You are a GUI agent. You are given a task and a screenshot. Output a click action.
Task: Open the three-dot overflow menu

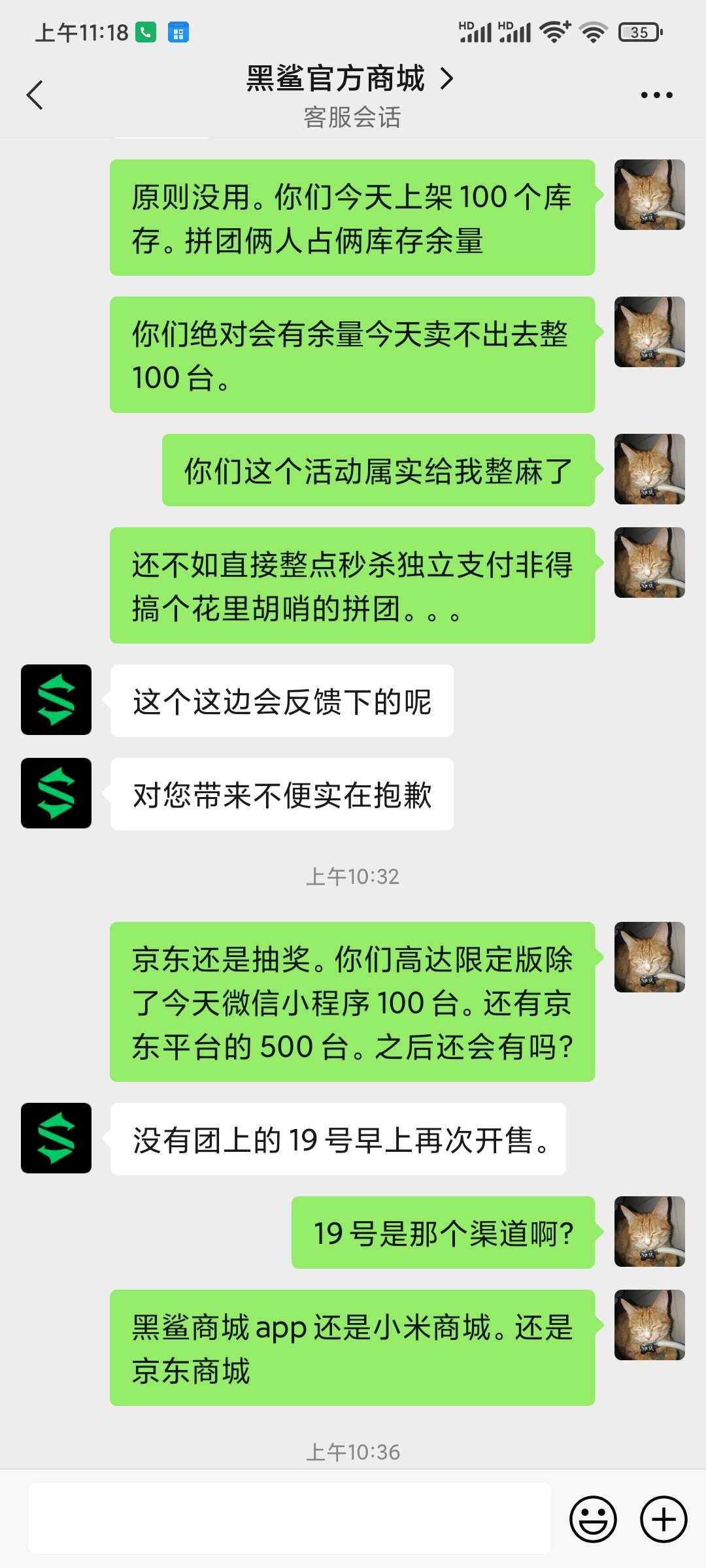(x=656, y=95)
